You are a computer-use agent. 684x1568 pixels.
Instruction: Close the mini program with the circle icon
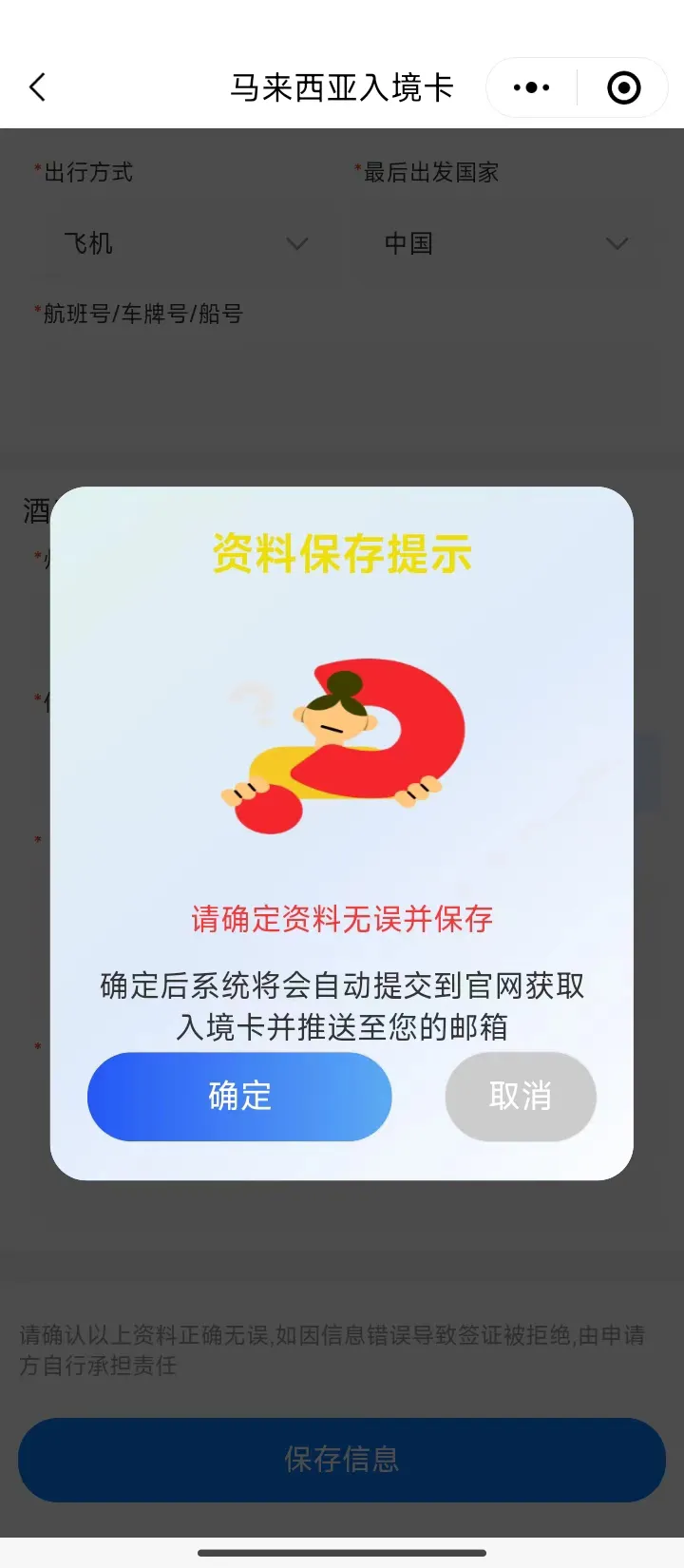coord(623,87)
